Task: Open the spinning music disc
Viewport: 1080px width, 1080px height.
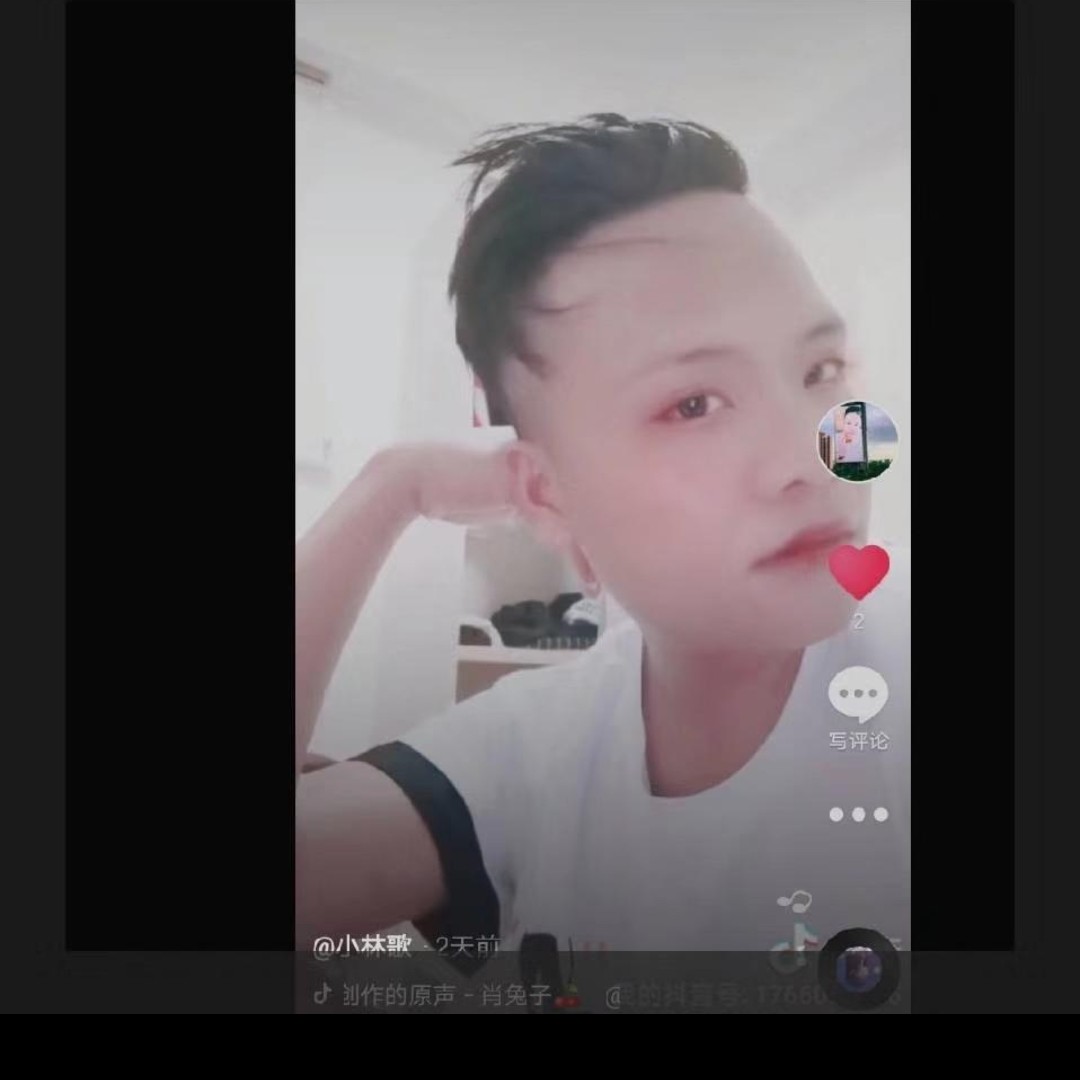Action: click(x=858, y=968)
